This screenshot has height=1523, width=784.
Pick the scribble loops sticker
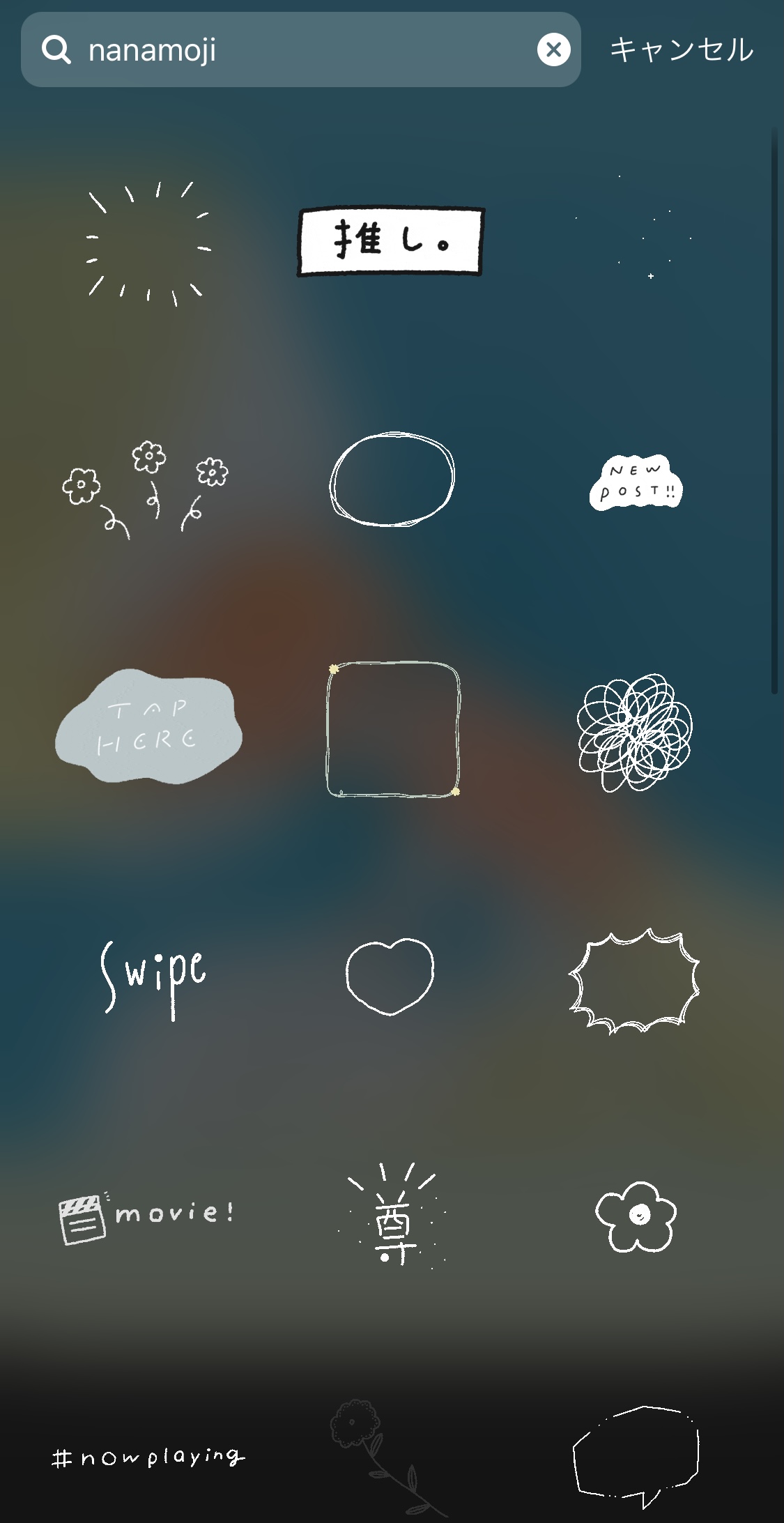coord(635,732)
